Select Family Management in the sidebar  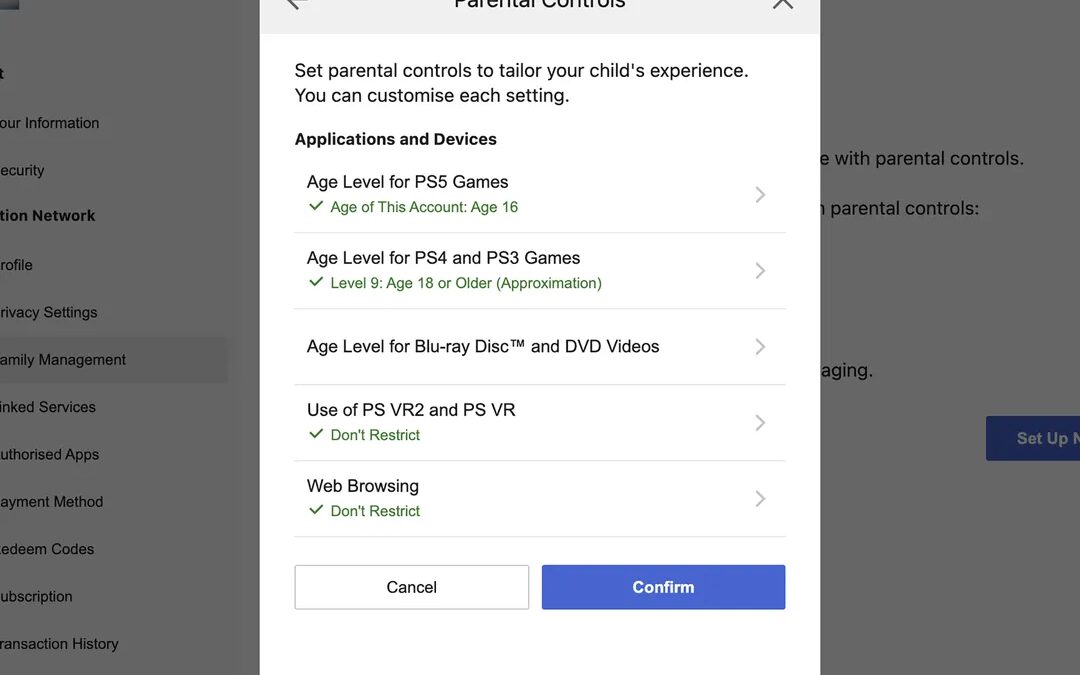tap(62, 360)
